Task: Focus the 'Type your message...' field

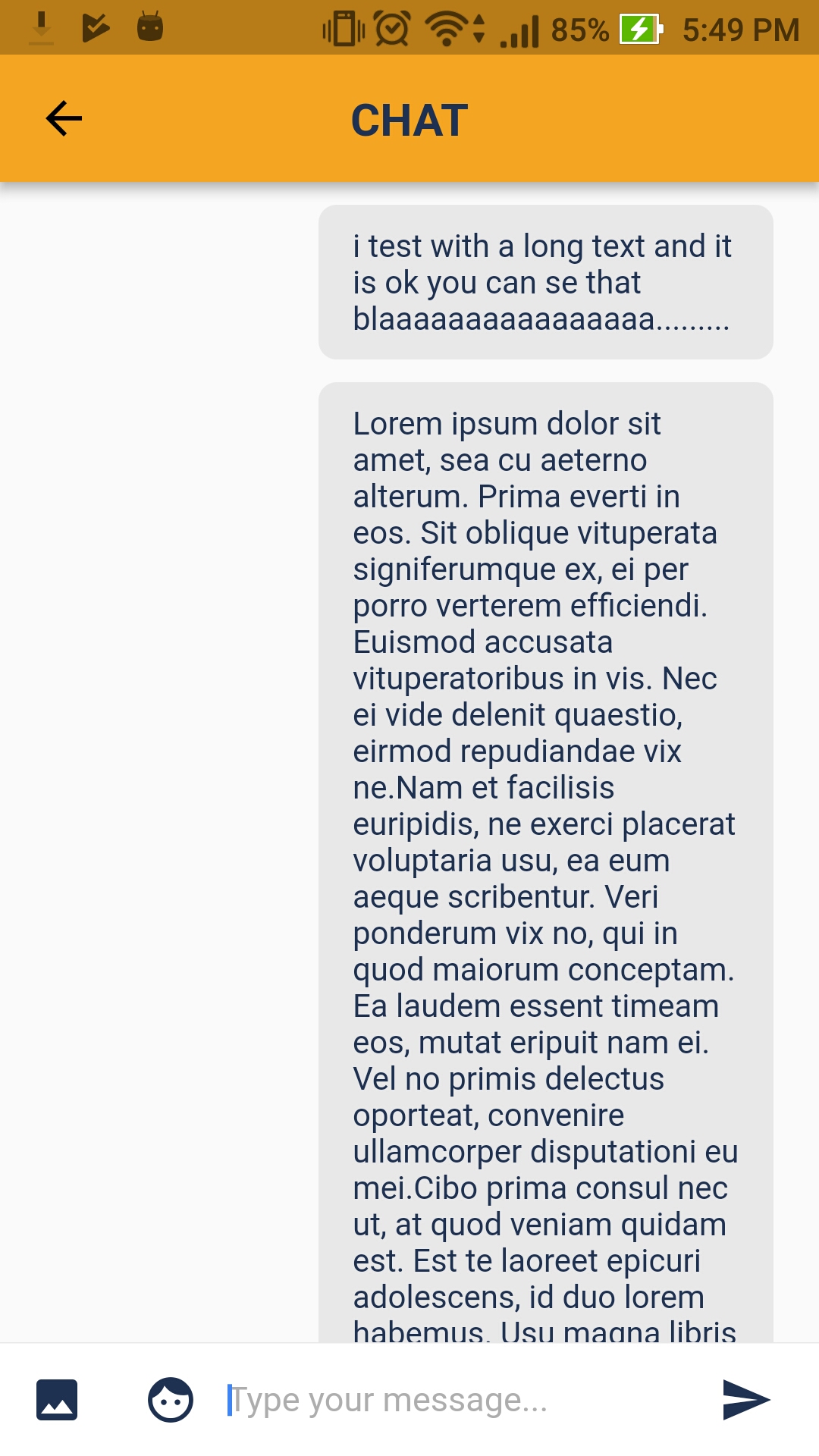Action: click(459, 1400)
